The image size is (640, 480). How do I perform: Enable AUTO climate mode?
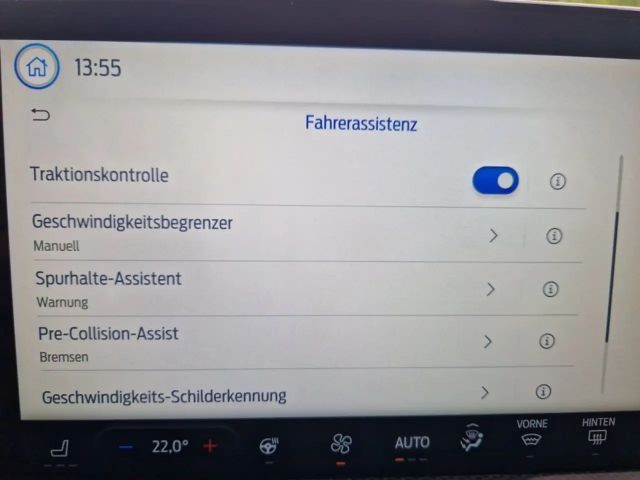pyautogui.click(x=411, y=443)
